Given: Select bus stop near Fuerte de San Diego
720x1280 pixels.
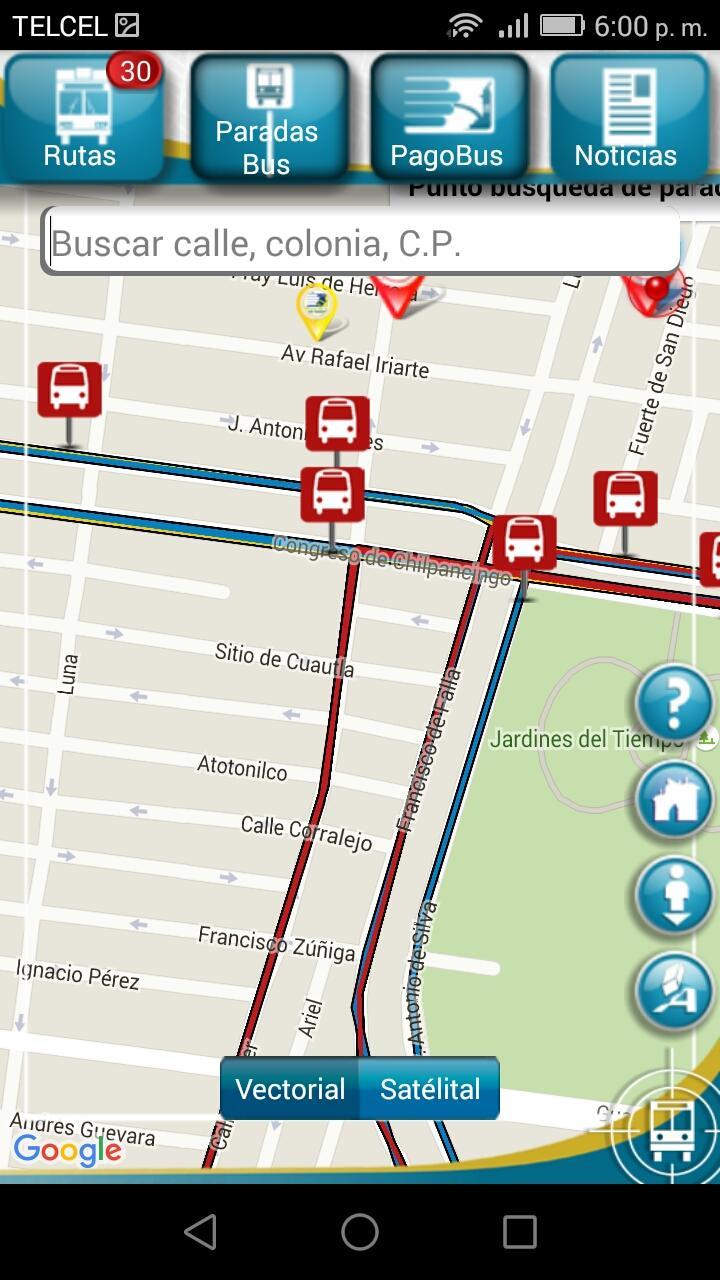Looking at the screenshot, I should pyautogui.click(x=625, y=498).
